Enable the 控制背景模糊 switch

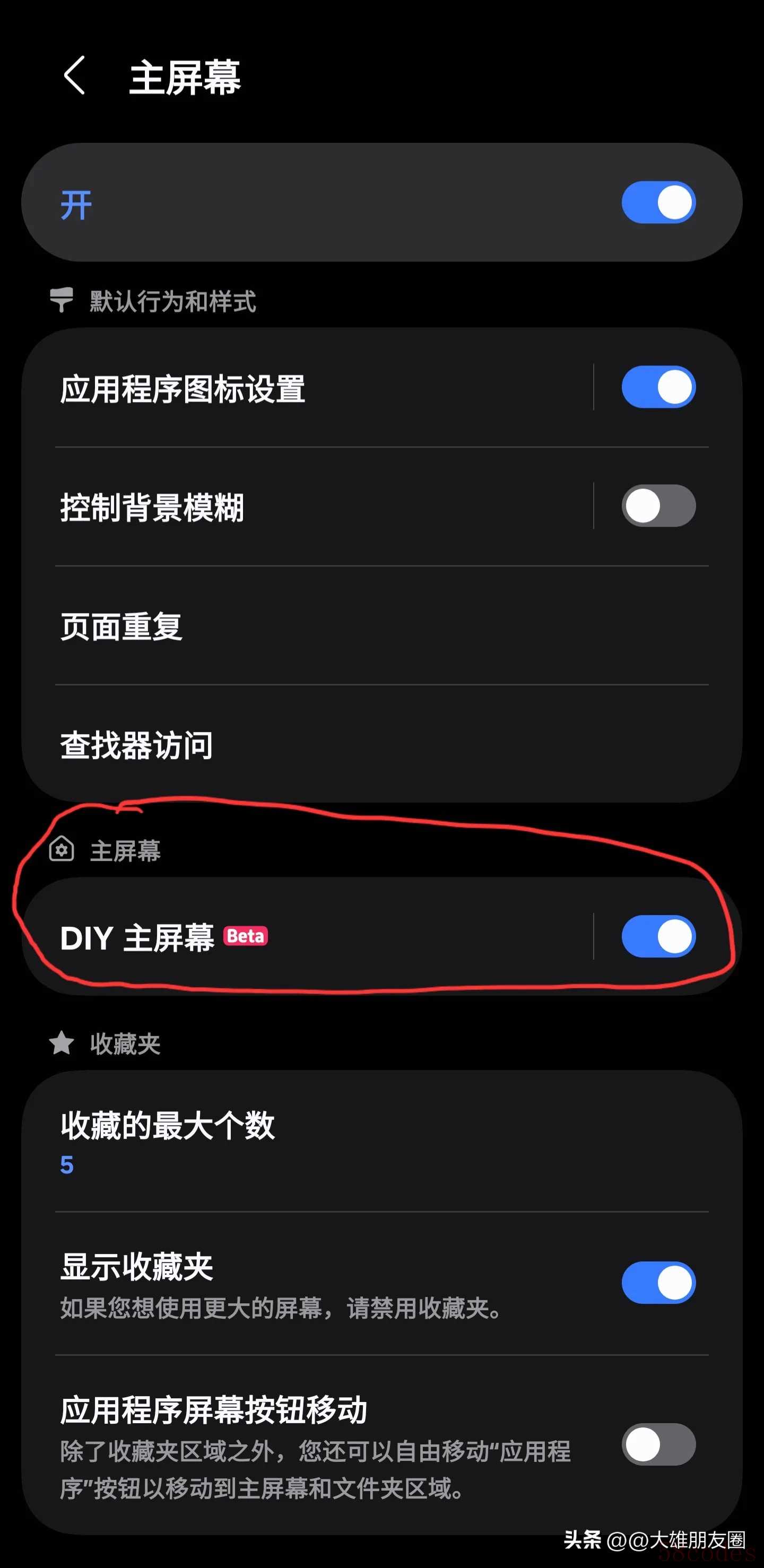pos(658,506)
